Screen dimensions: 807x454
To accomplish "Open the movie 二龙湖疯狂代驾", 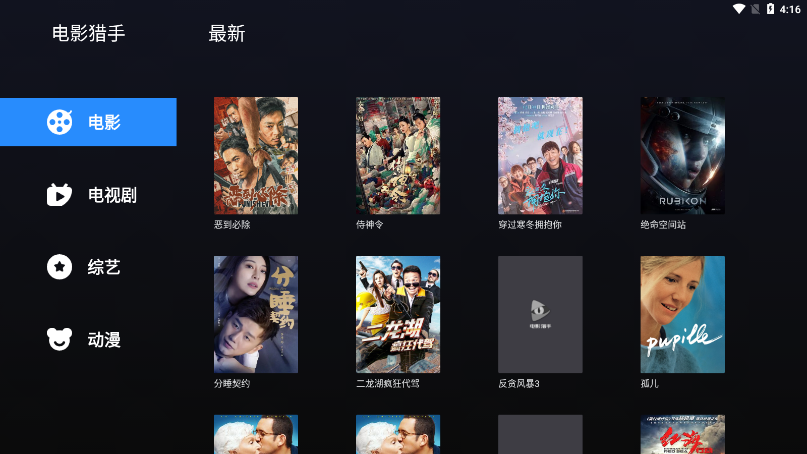I will (398, 315).
